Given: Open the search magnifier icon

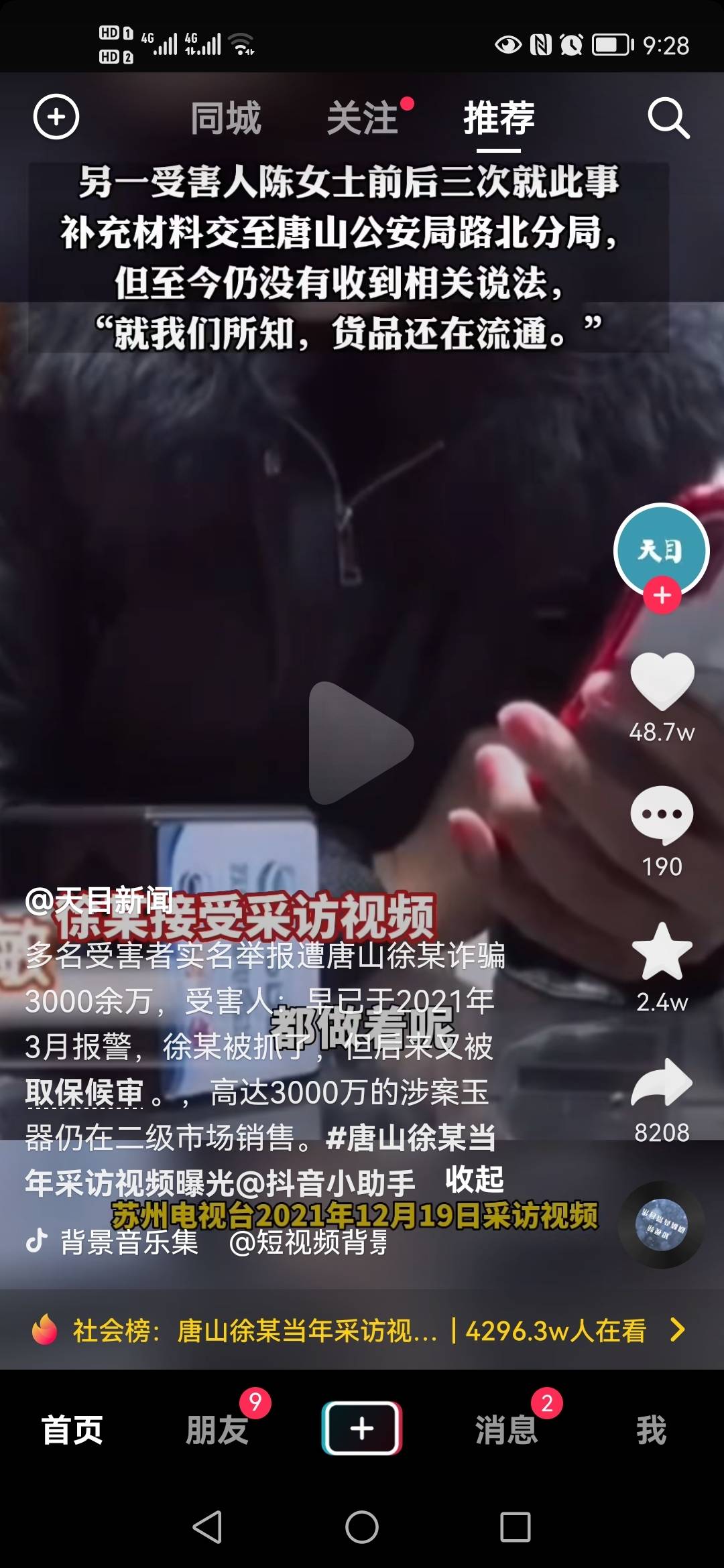Looking at the screenshot, I should [x=668, y=118].
